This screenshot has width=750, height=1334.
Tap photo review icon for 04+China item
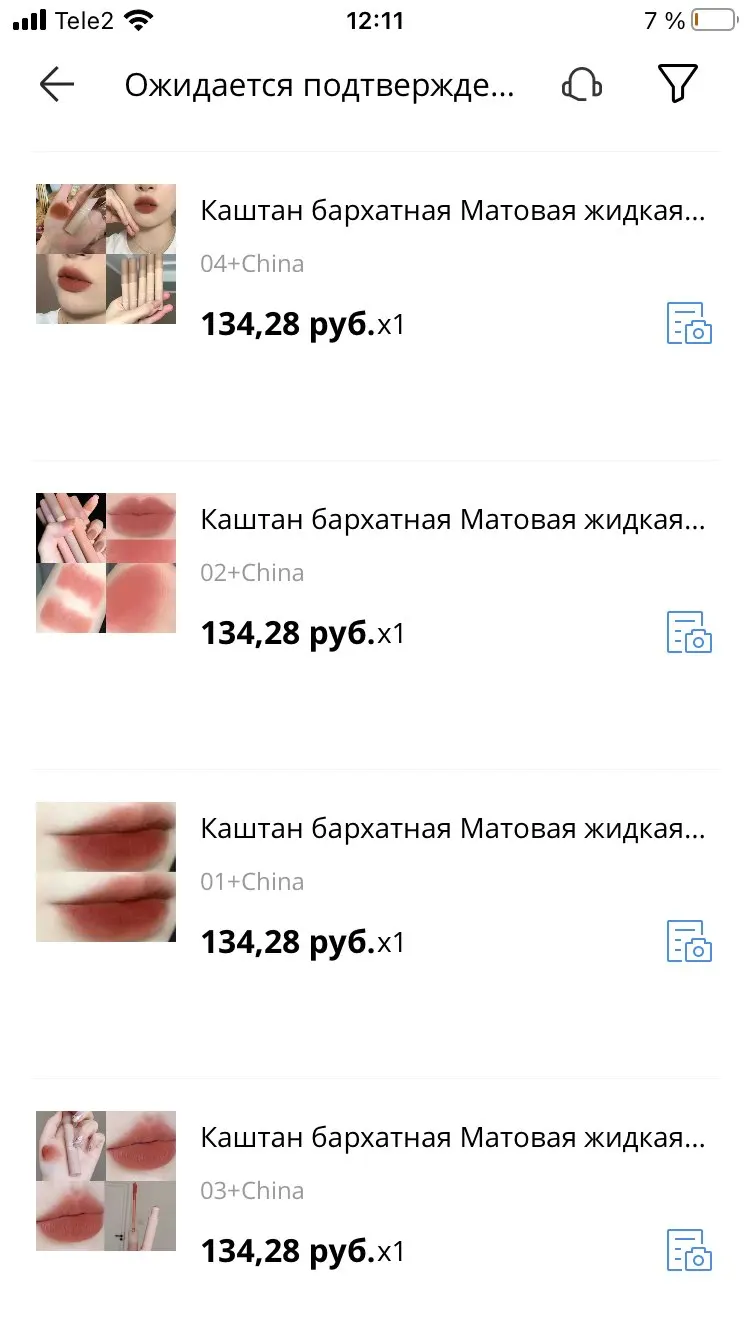pyautogui.click(x=689, y=323)
